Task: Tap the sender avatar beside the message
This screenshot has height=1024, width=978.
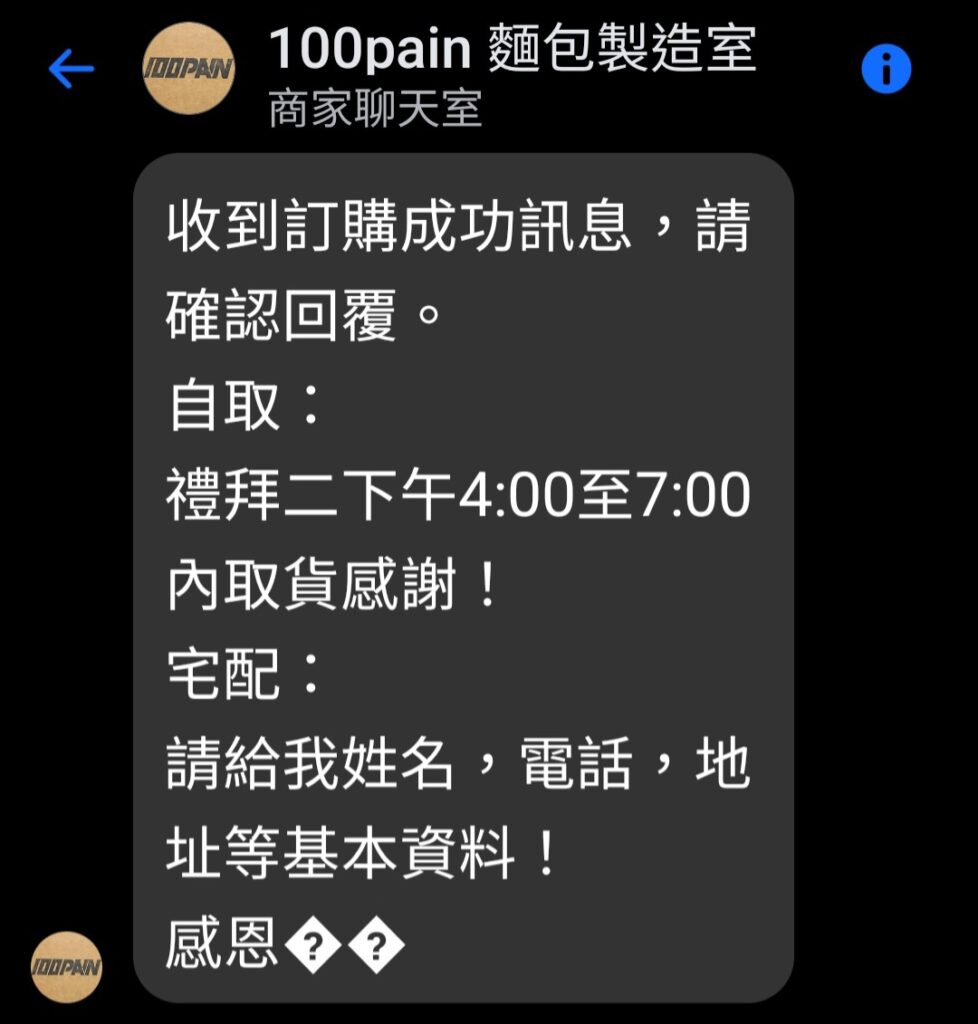Action: point(67,966)
